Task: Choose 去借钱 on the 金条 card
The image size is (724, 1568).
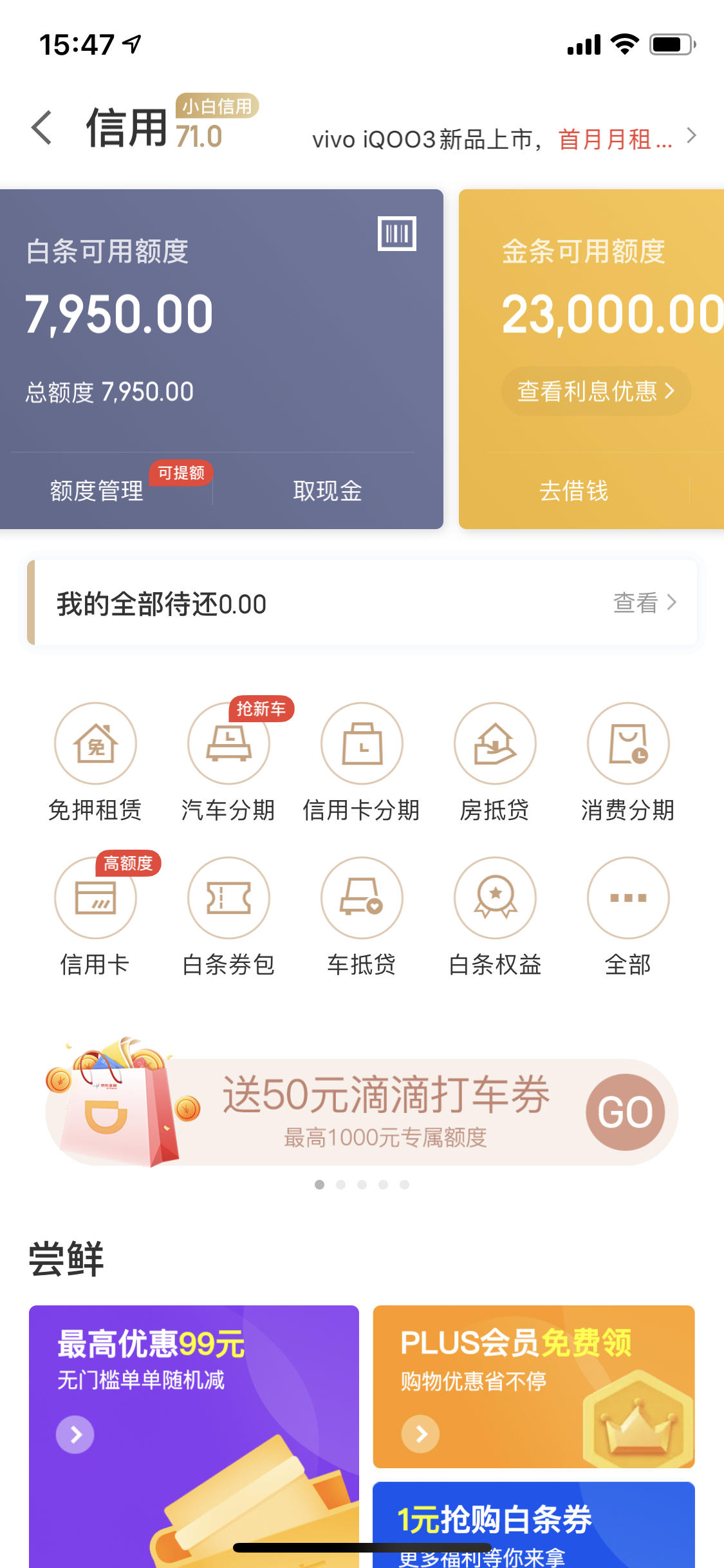Action: pos(573,490)
